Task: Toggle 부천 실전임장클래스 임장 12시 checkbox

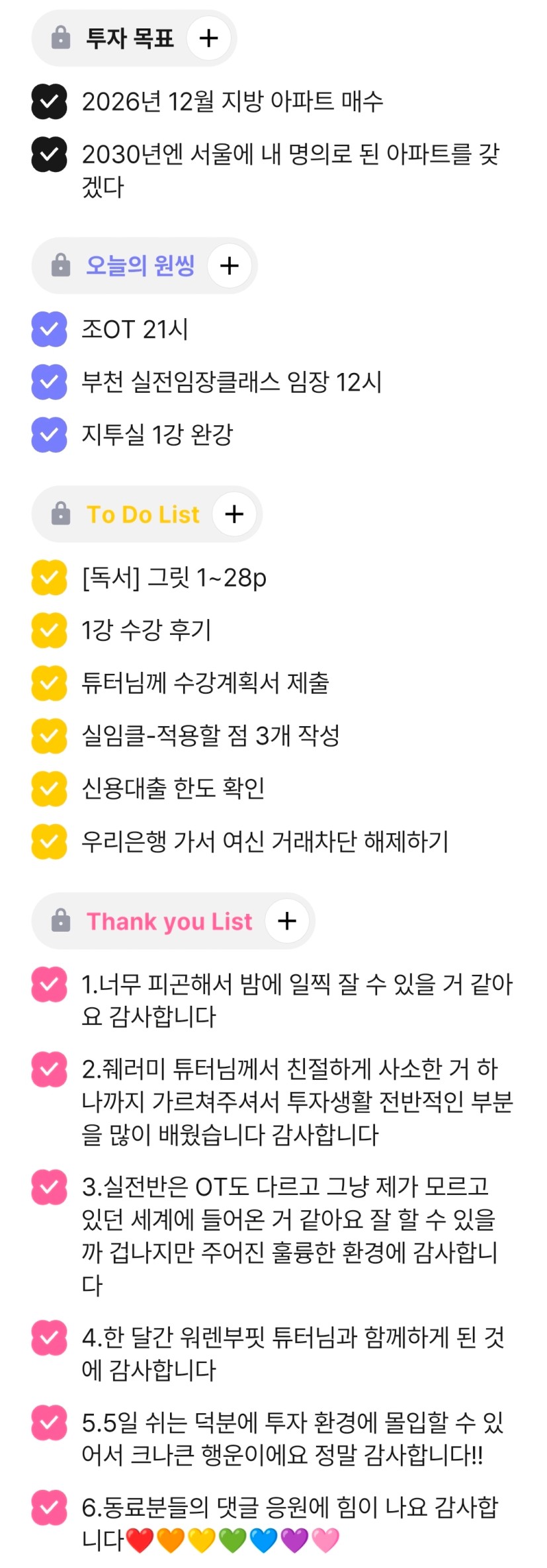Action: 49,382
